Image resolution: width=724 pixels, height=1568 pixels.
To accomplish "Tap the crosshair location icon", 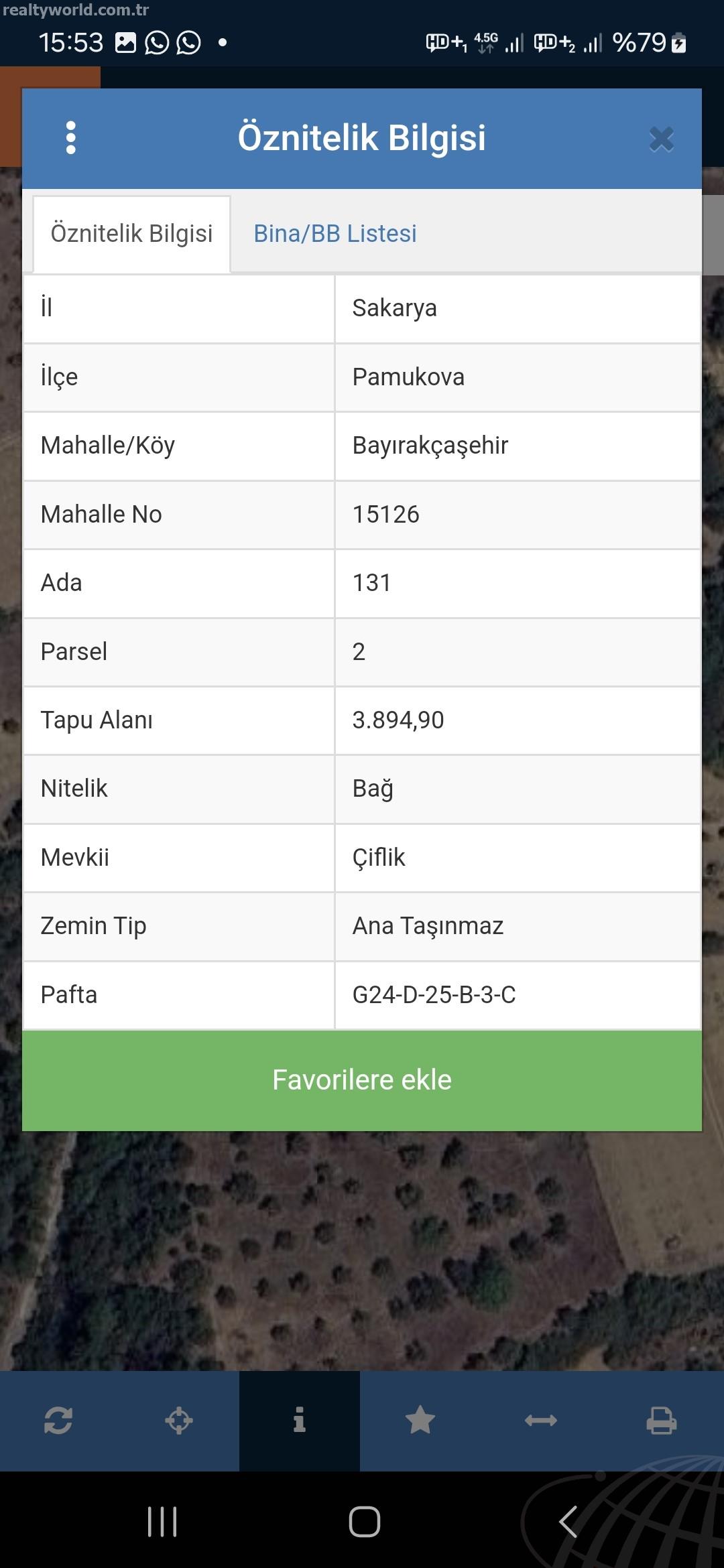I will click(179, 1420).
